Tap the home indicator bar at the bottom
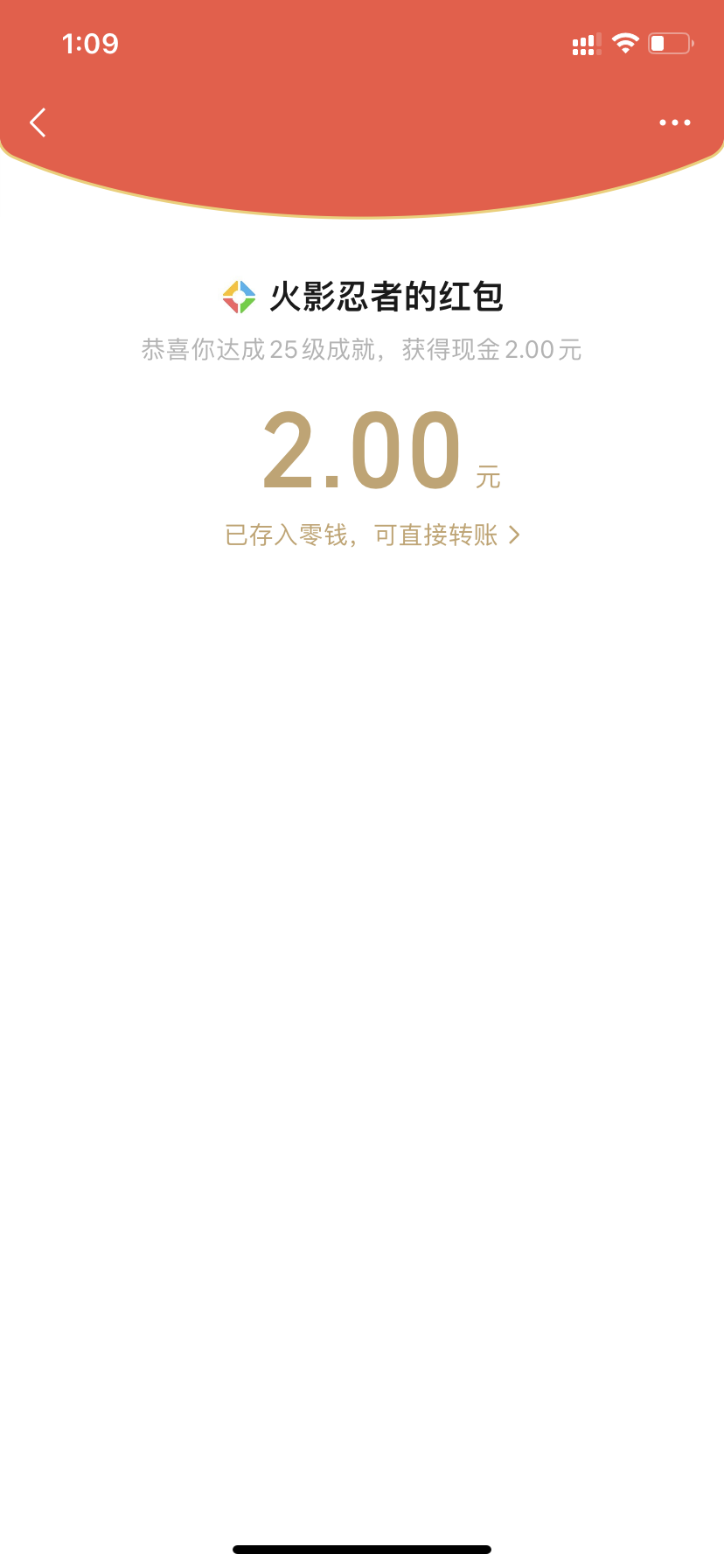This screenshot has height=1568, width=724. coord(362,1549)
